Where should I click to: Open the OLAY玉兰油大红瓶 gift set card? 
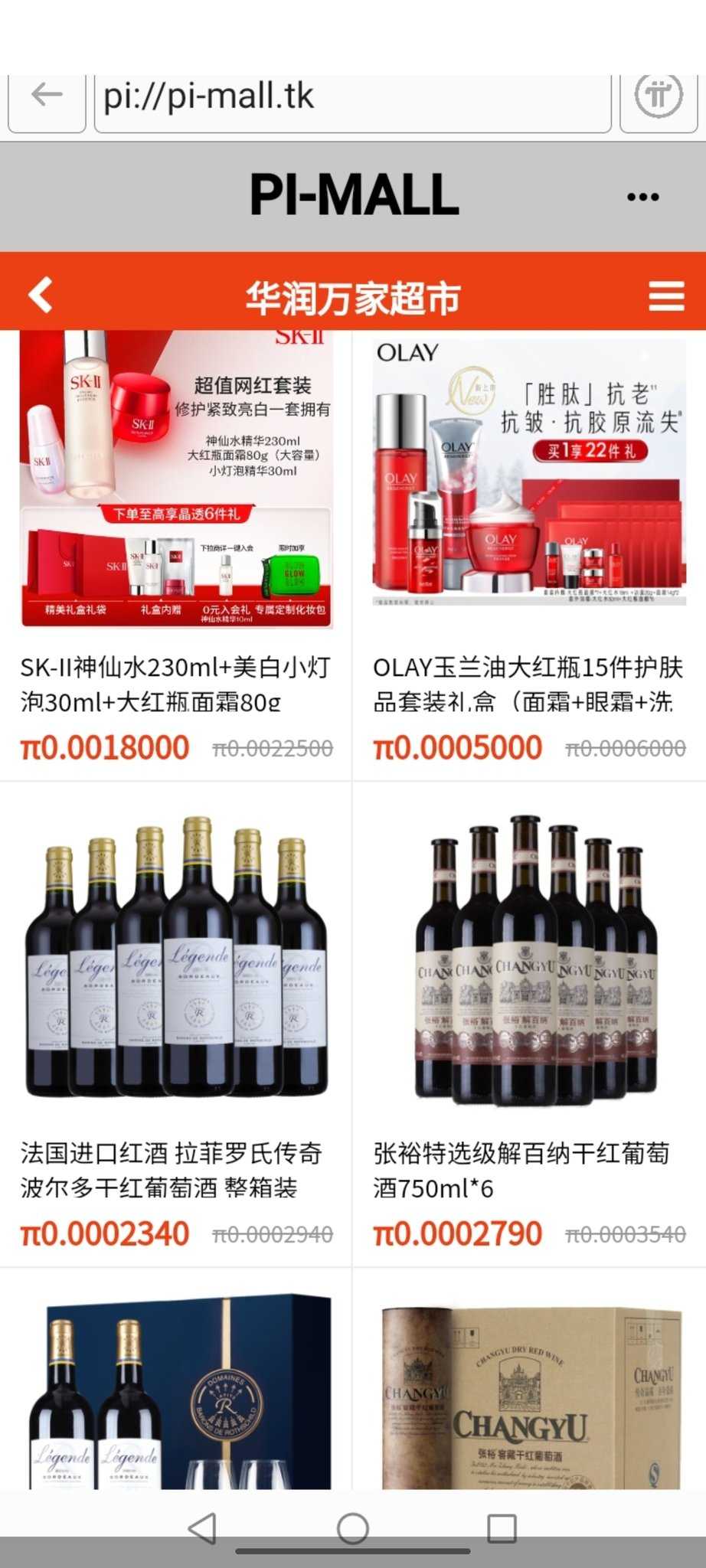click(x=528, y=551)
